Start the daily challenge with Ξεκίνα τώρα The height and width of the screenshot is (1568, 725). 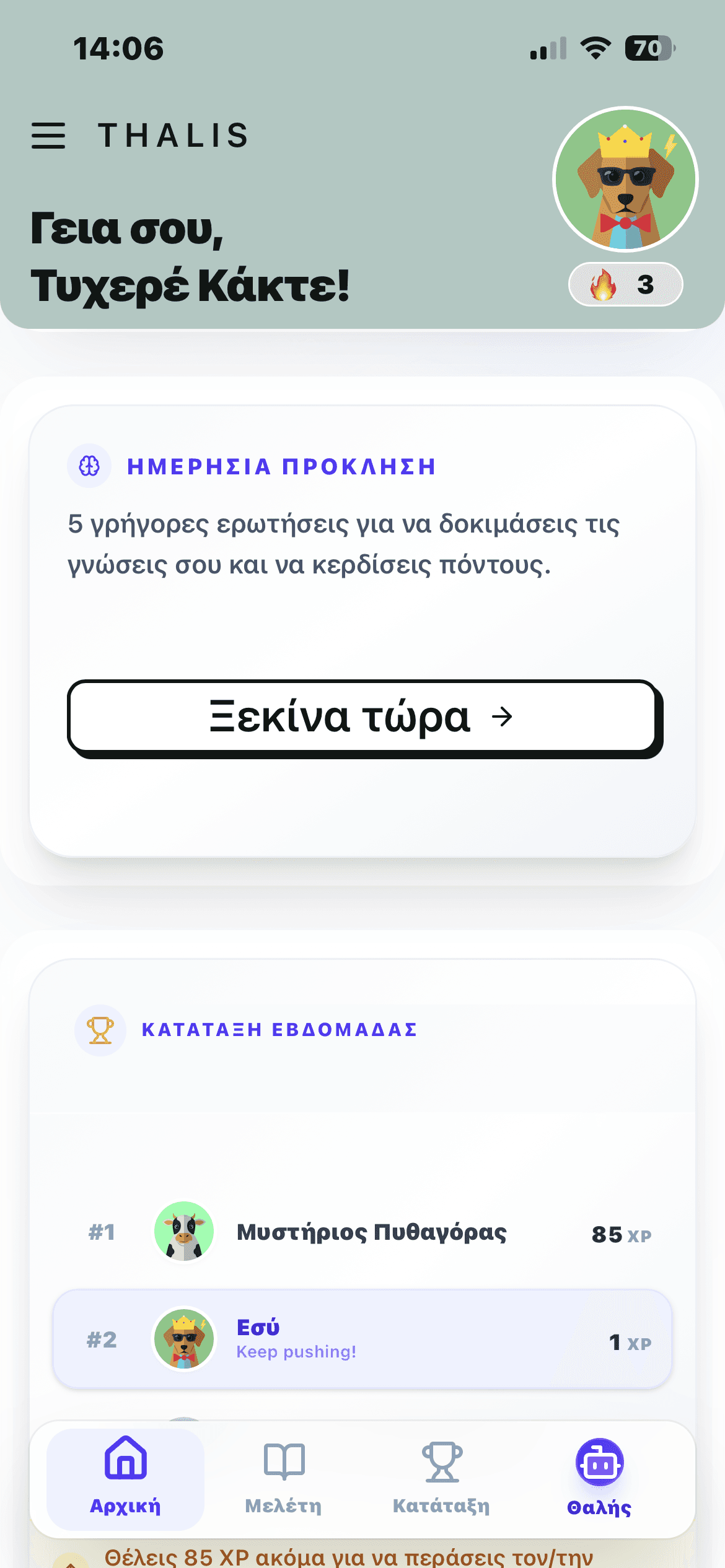pos(363,717)
